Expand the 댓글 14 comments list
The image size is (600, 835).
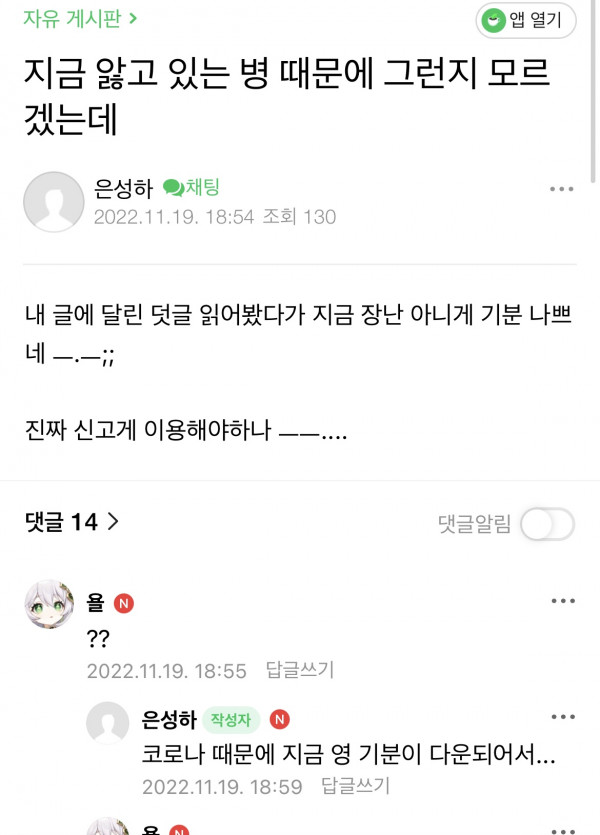pos(72,521)
